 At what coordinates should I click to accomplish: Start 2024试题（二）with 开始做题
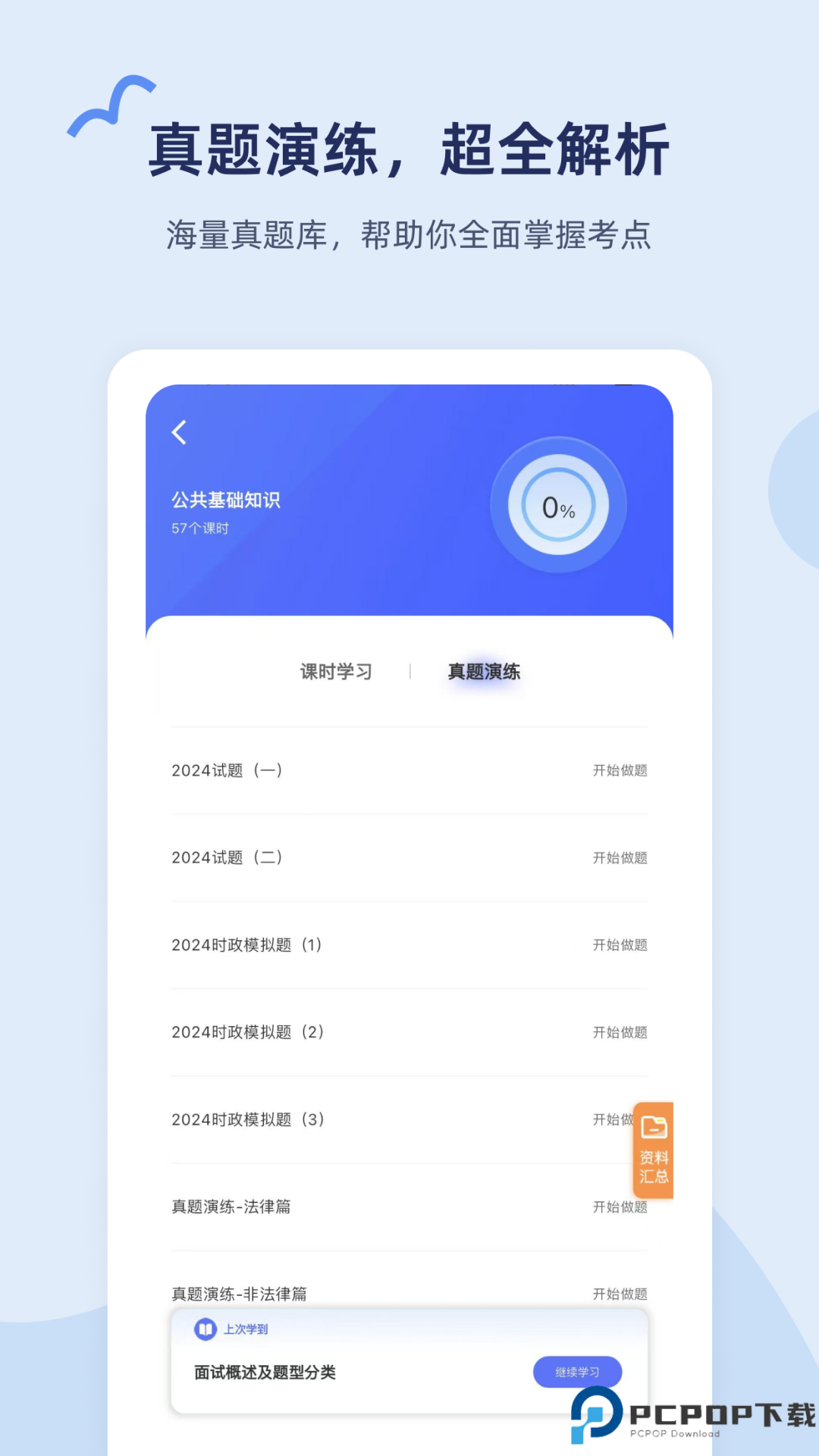click(x=619, y=858)
